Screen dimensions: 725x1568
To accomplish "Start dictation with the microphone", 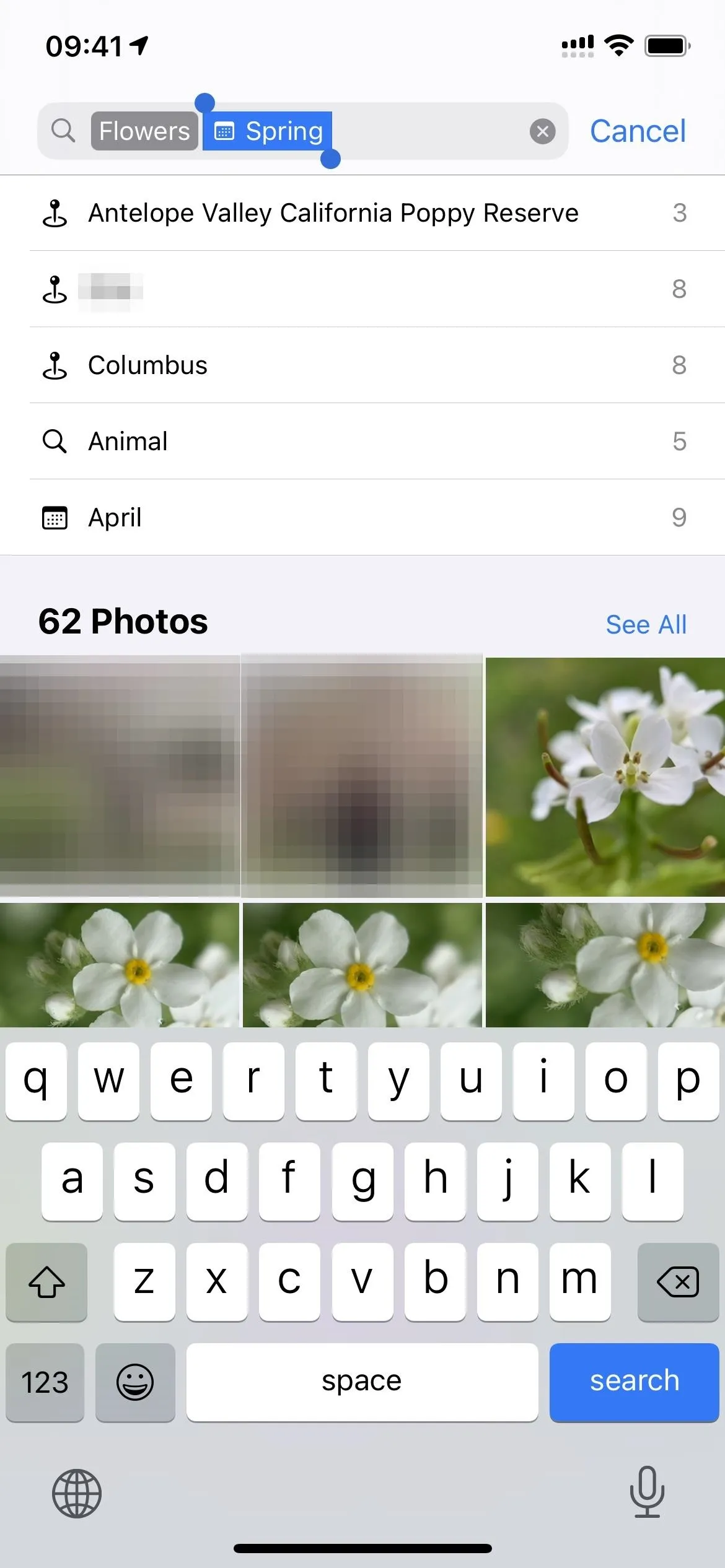I will coord(647,1492).
